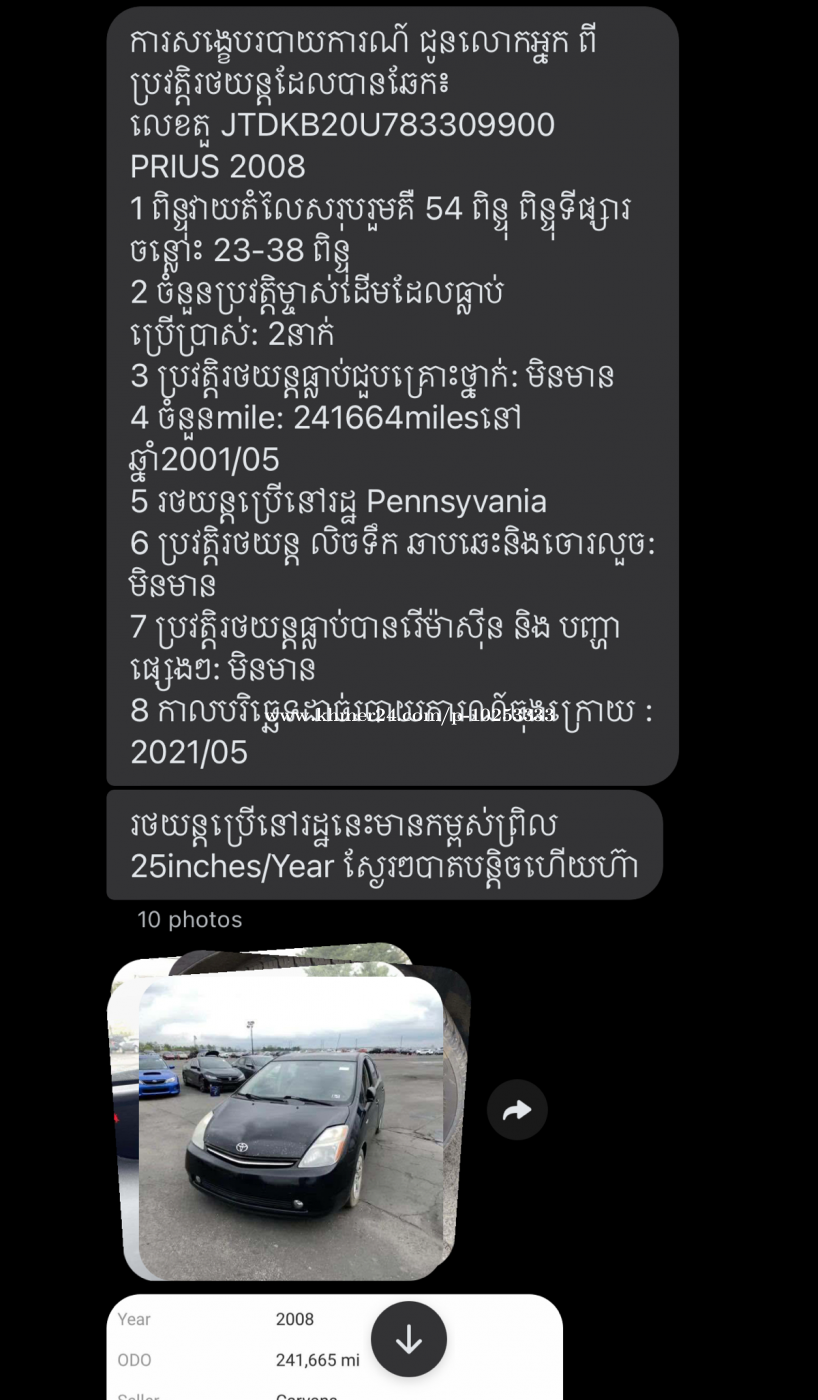This screenshot has height=1400, width=818.
Task: Forward the photo album with the share arrow
Action: (517, 1110)
